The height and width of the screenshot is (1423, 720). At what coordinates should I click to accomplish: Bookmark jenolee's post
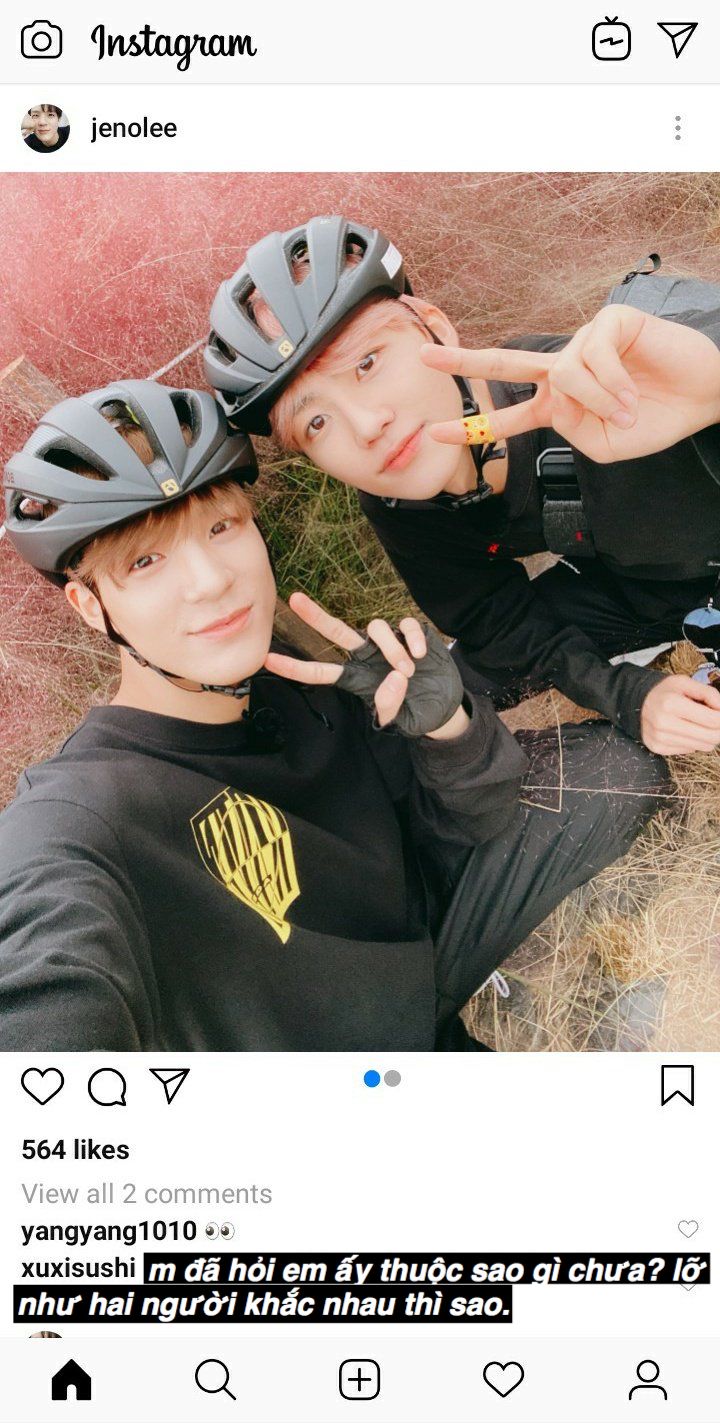[x=677, y=1085]
